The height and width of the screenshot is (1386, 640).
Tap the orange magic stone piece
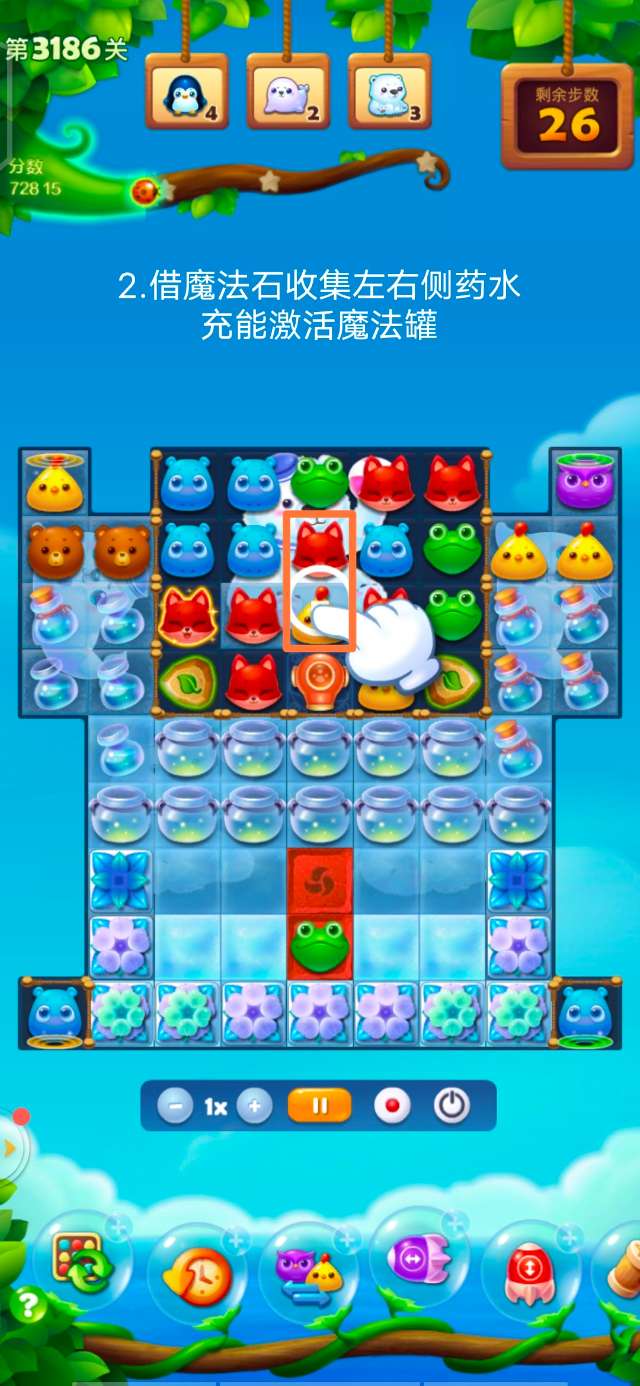[x=320, y=681]
